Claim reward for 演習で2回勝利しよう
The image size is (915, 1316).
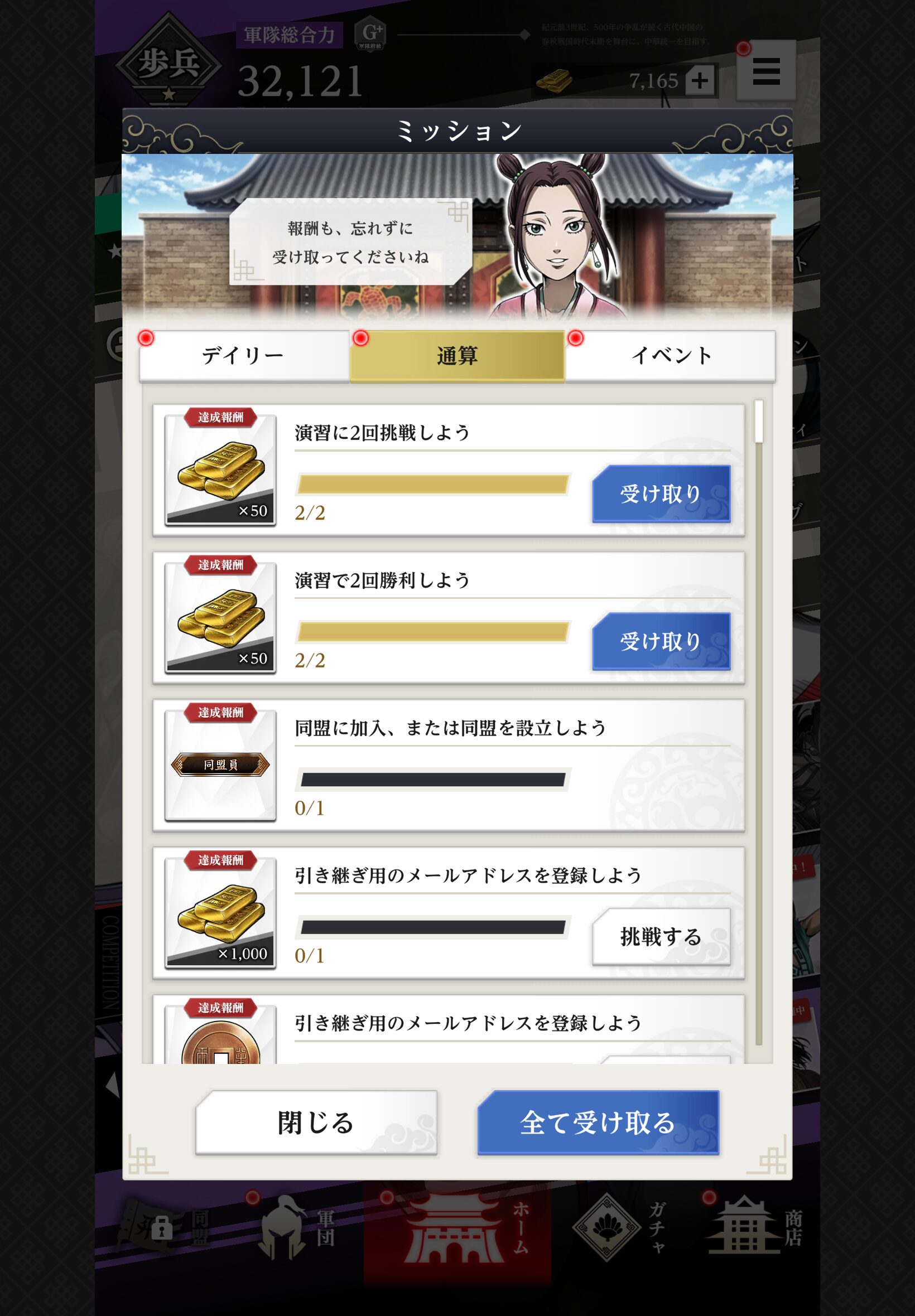[661, 641]
